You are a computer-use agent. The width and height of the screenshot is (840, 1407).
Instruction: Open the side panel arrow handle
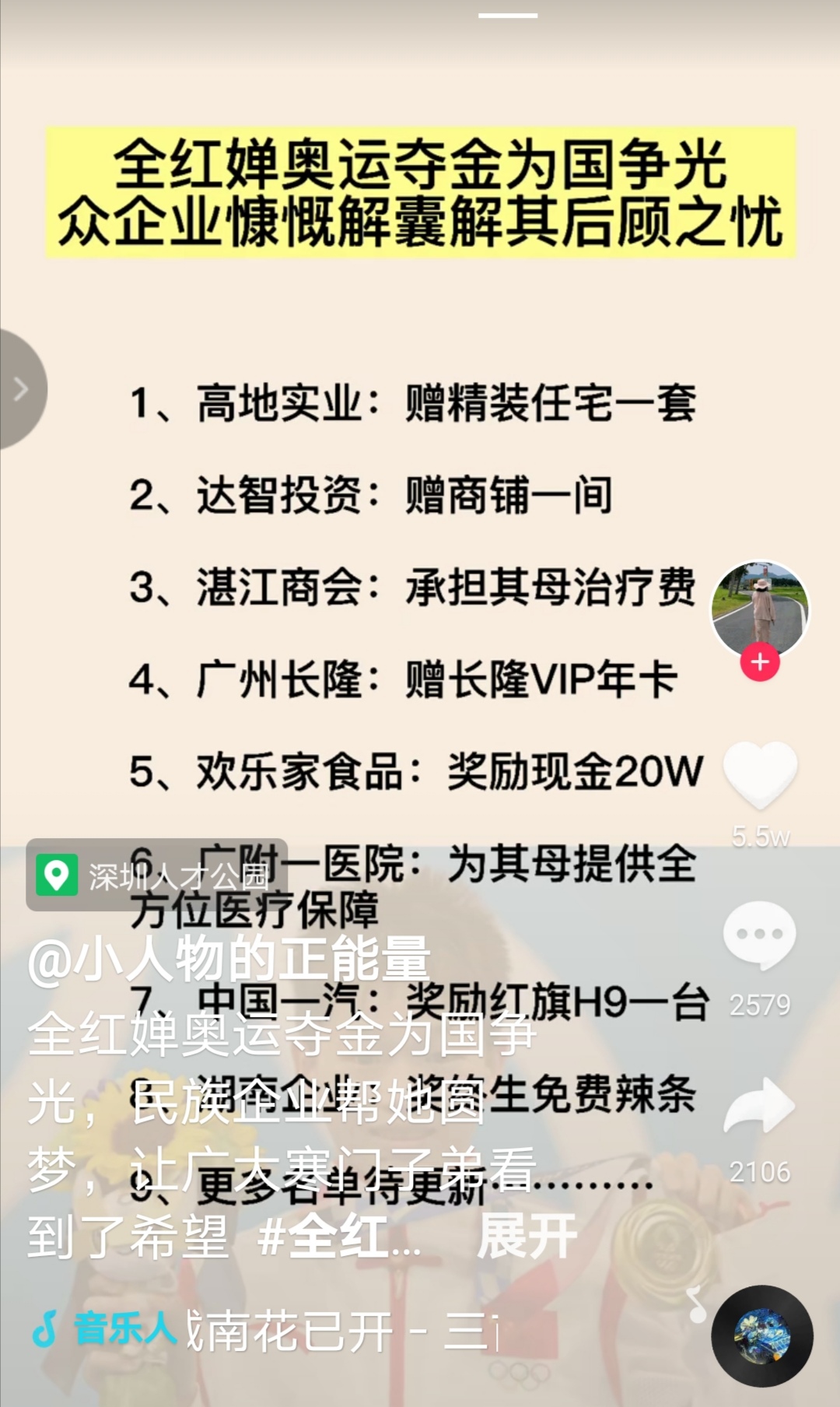click(21, 389)
